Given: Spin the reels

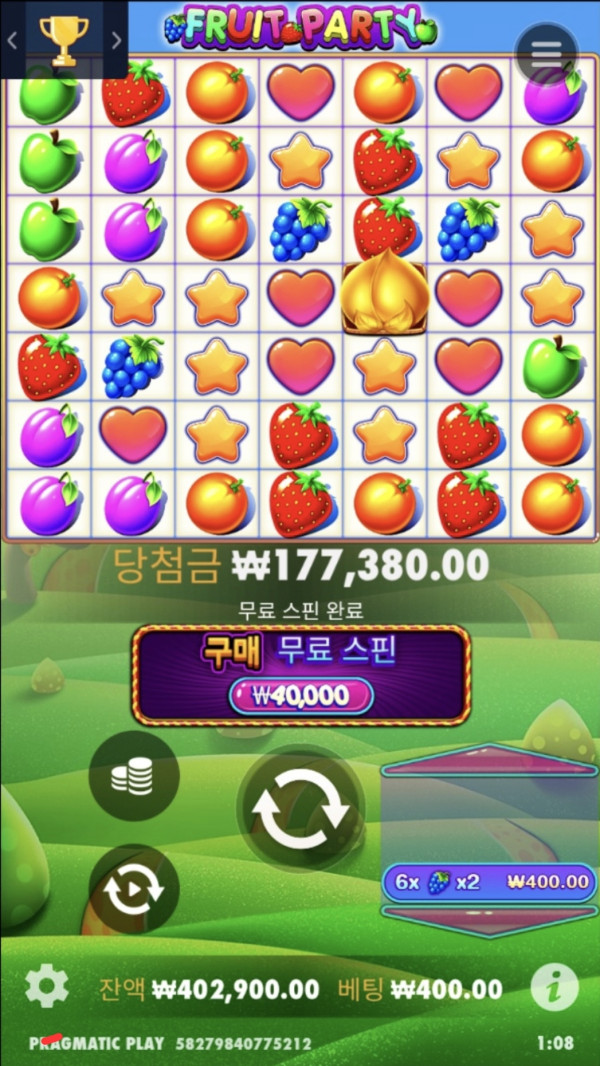Looking at the screenshot, I should tap(300, 808).
